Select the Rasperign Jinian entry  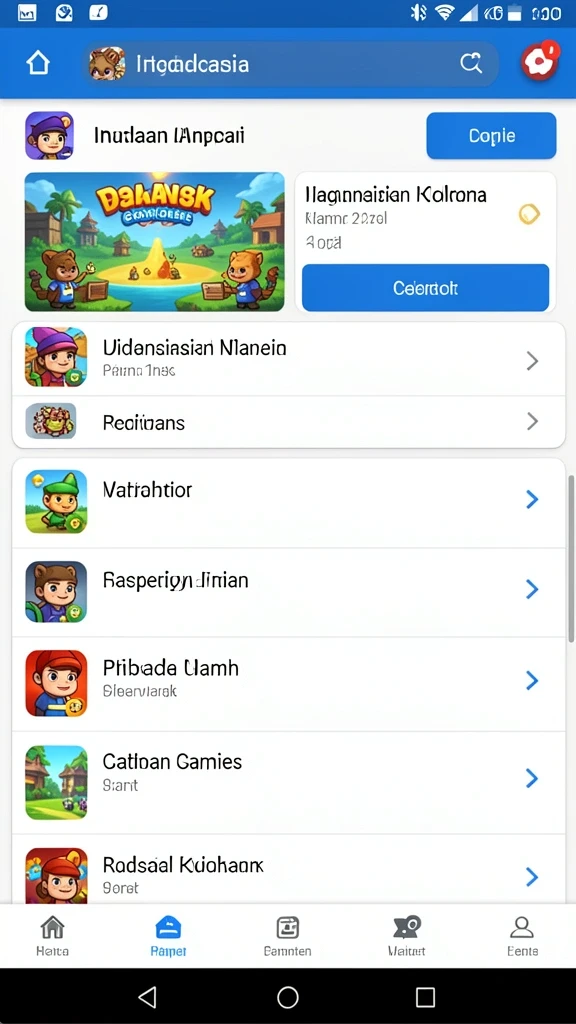[289, 592]
